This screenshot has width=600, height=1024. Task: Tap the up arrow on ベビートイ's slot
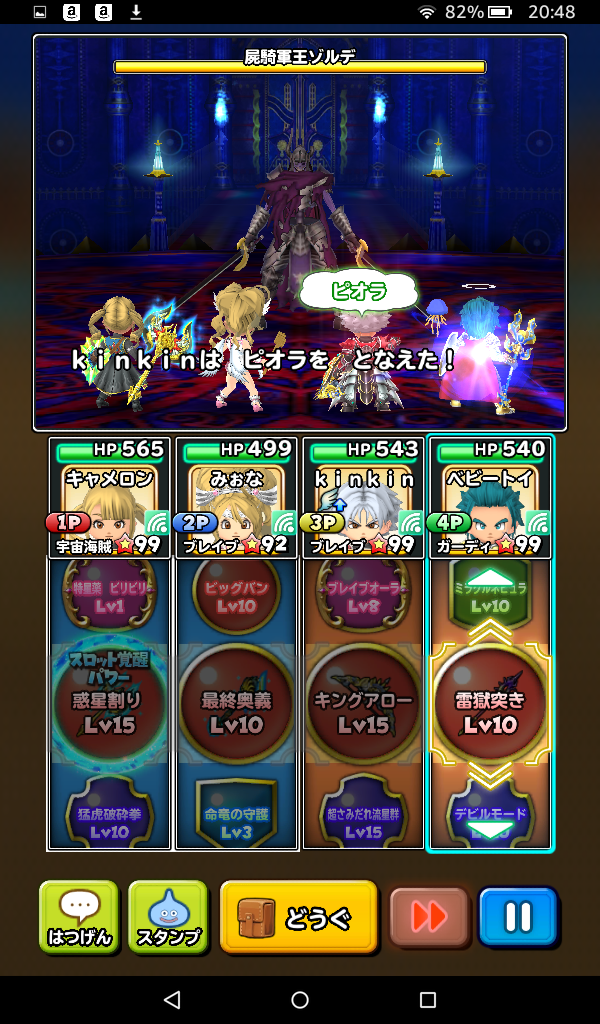pyautogui.click(x=490, y=578)
